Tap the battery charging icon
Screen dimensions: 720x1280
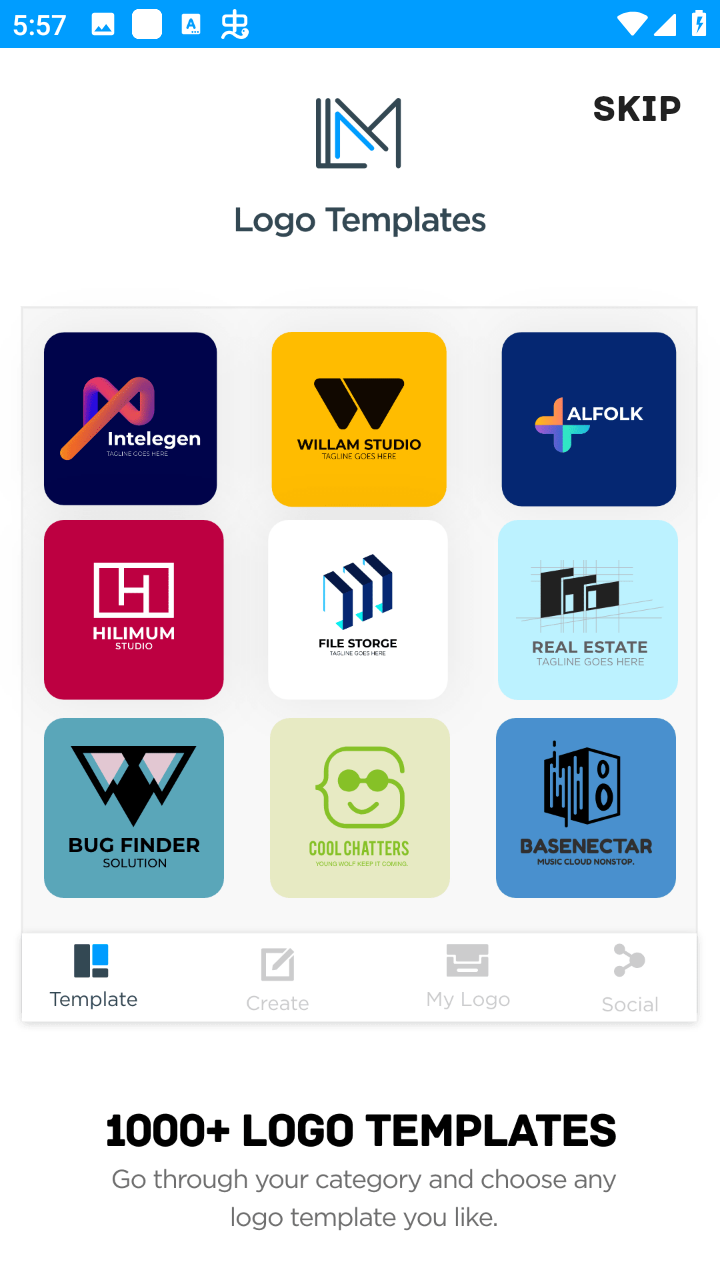click(697, 24)
